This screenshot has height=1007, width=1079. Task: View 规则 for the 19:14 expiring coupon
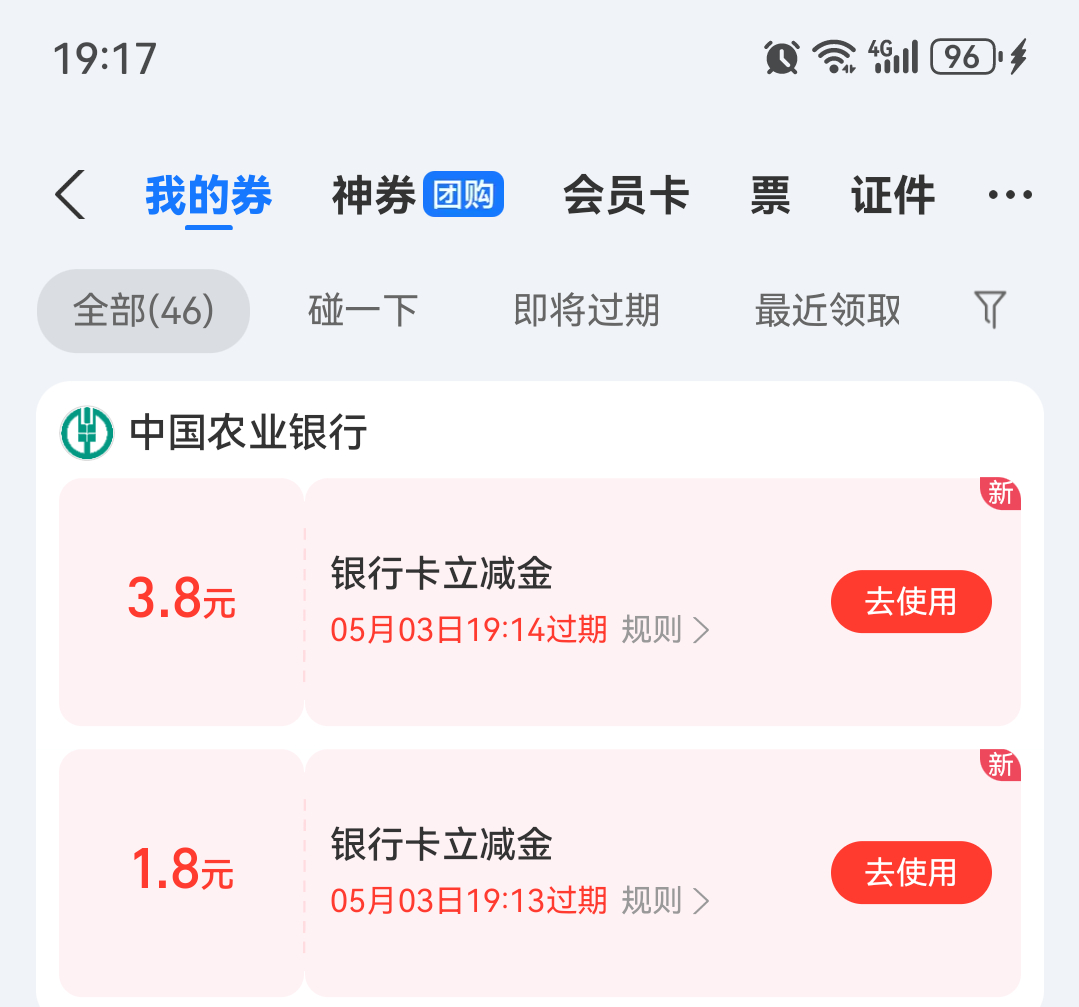[664, 630]
